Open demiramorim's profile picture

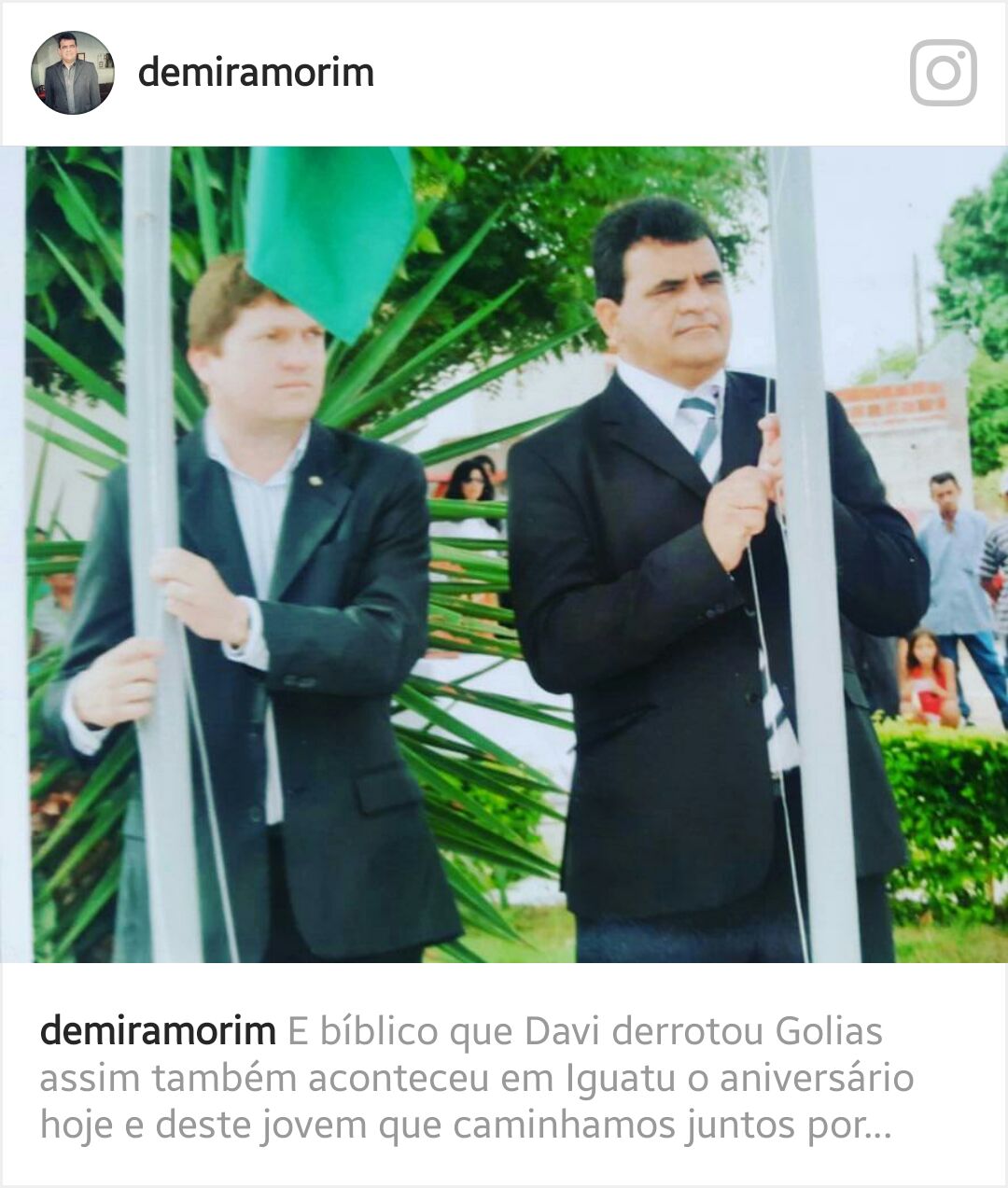click(73, 73)
